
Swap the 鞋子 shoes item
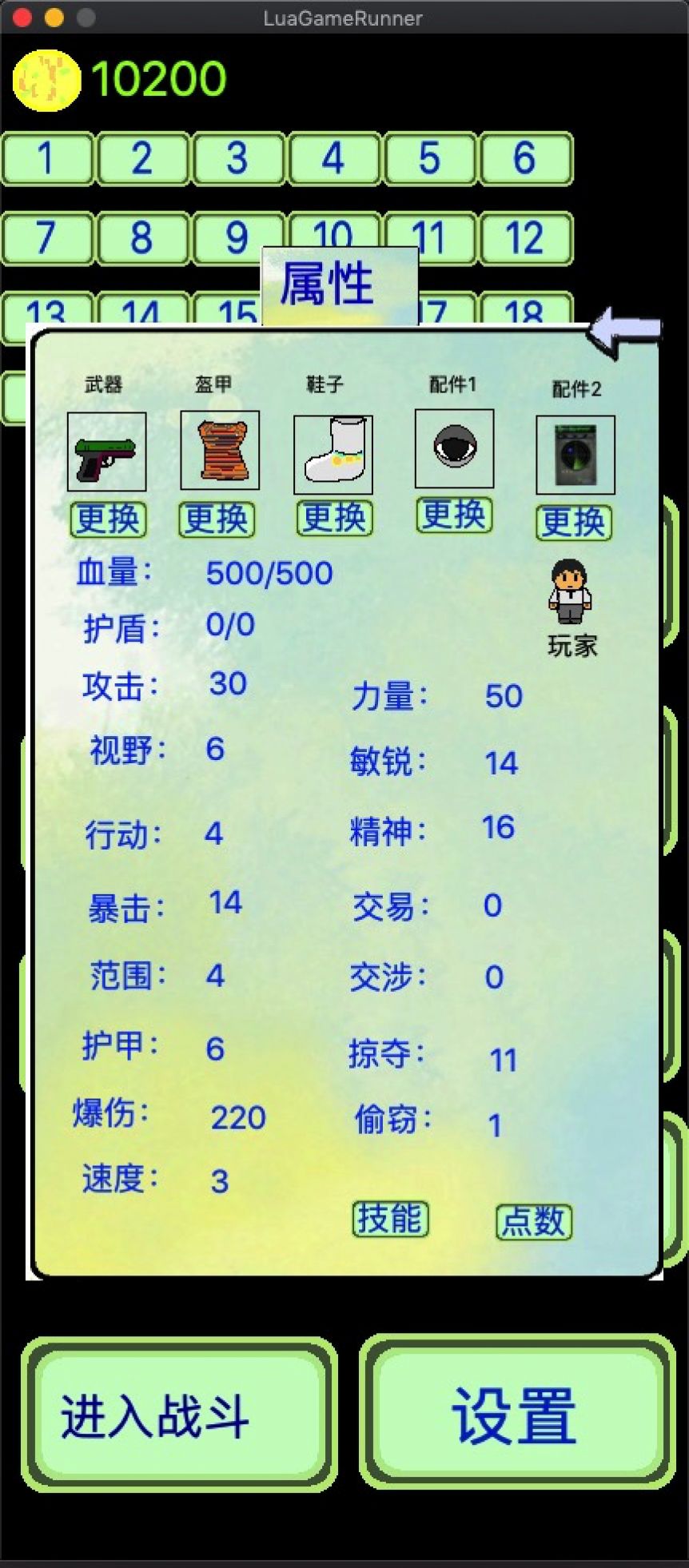point(334,518)
